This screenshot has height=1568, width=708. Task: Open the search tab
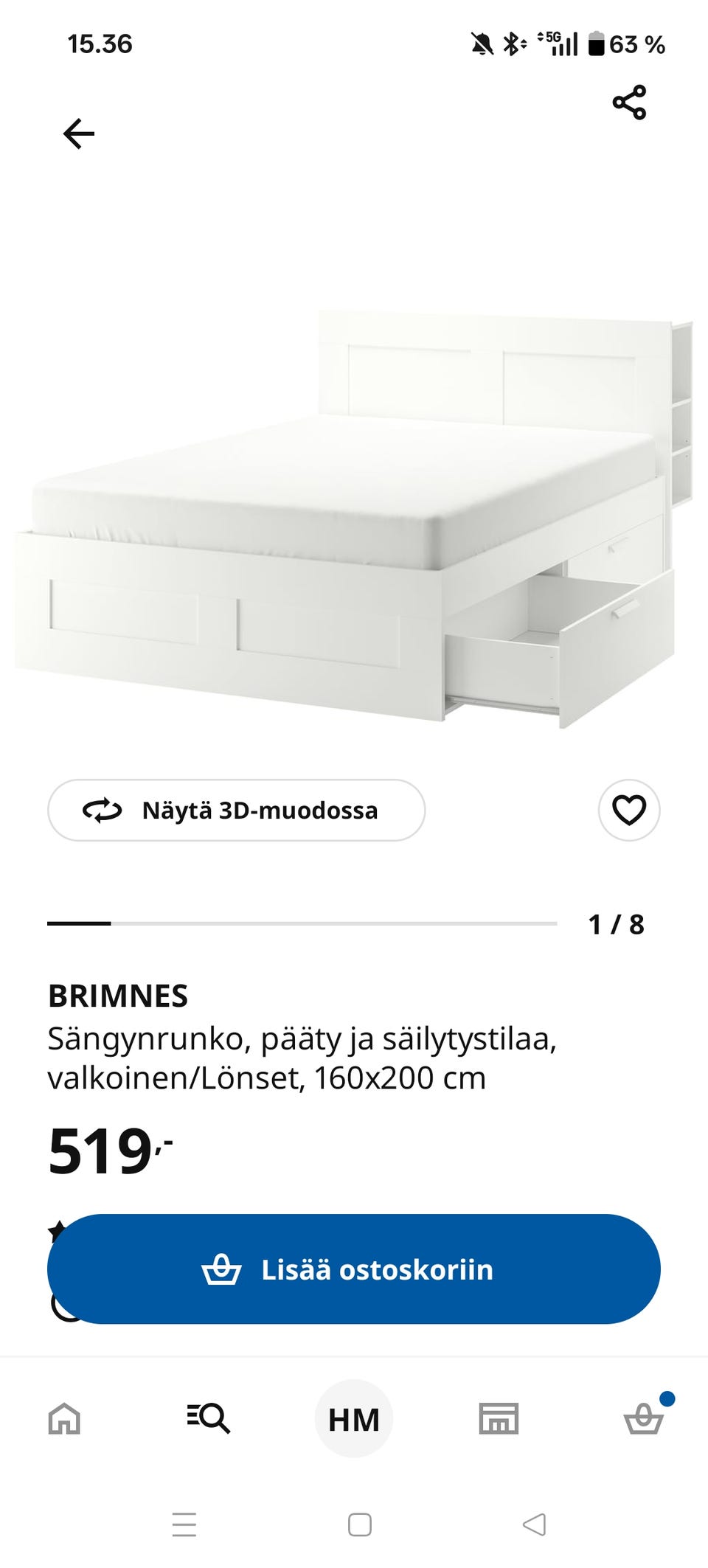209,1418
